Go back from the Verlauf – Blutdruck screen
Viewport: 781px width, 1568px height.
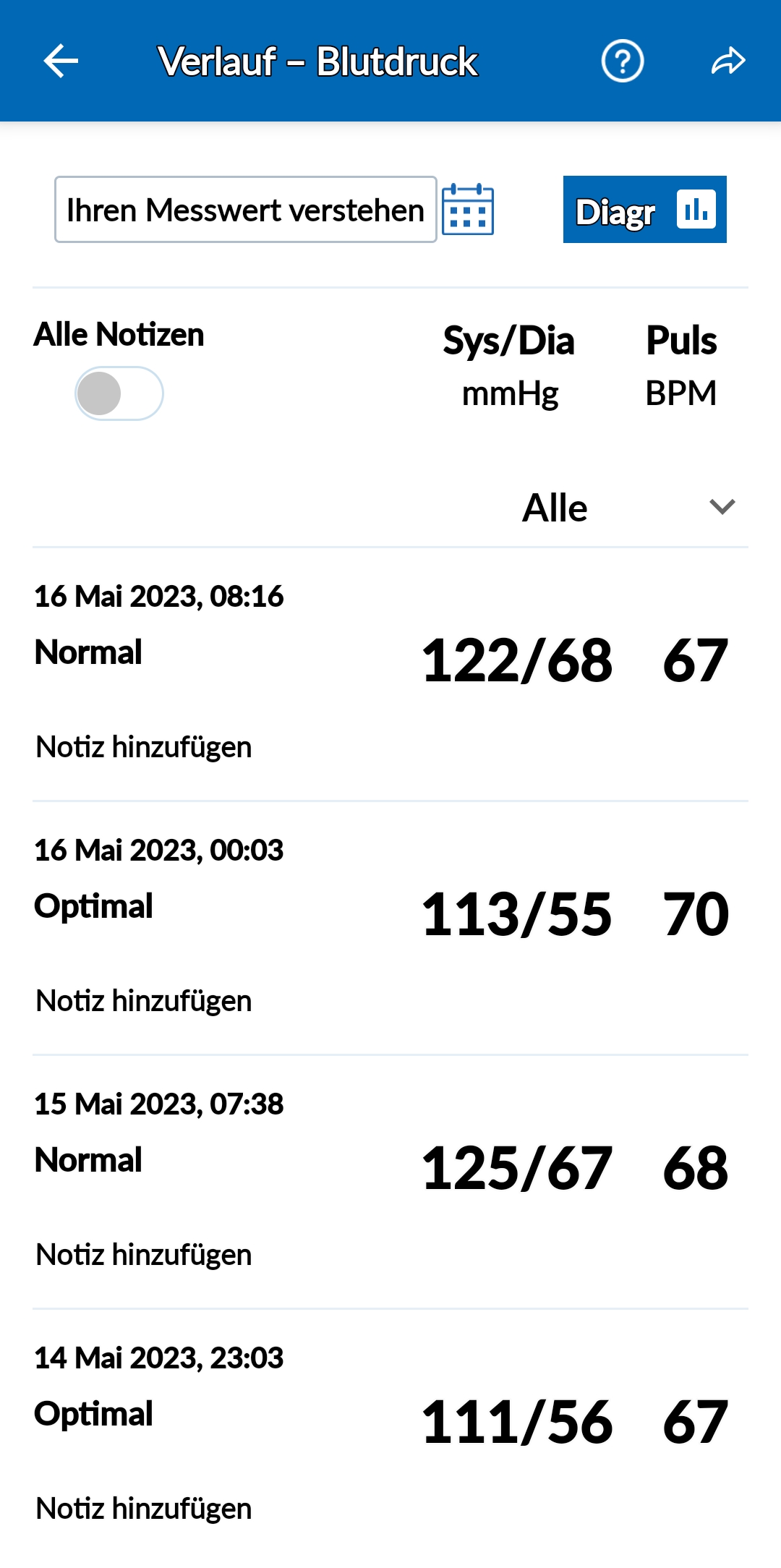[61, 61]
